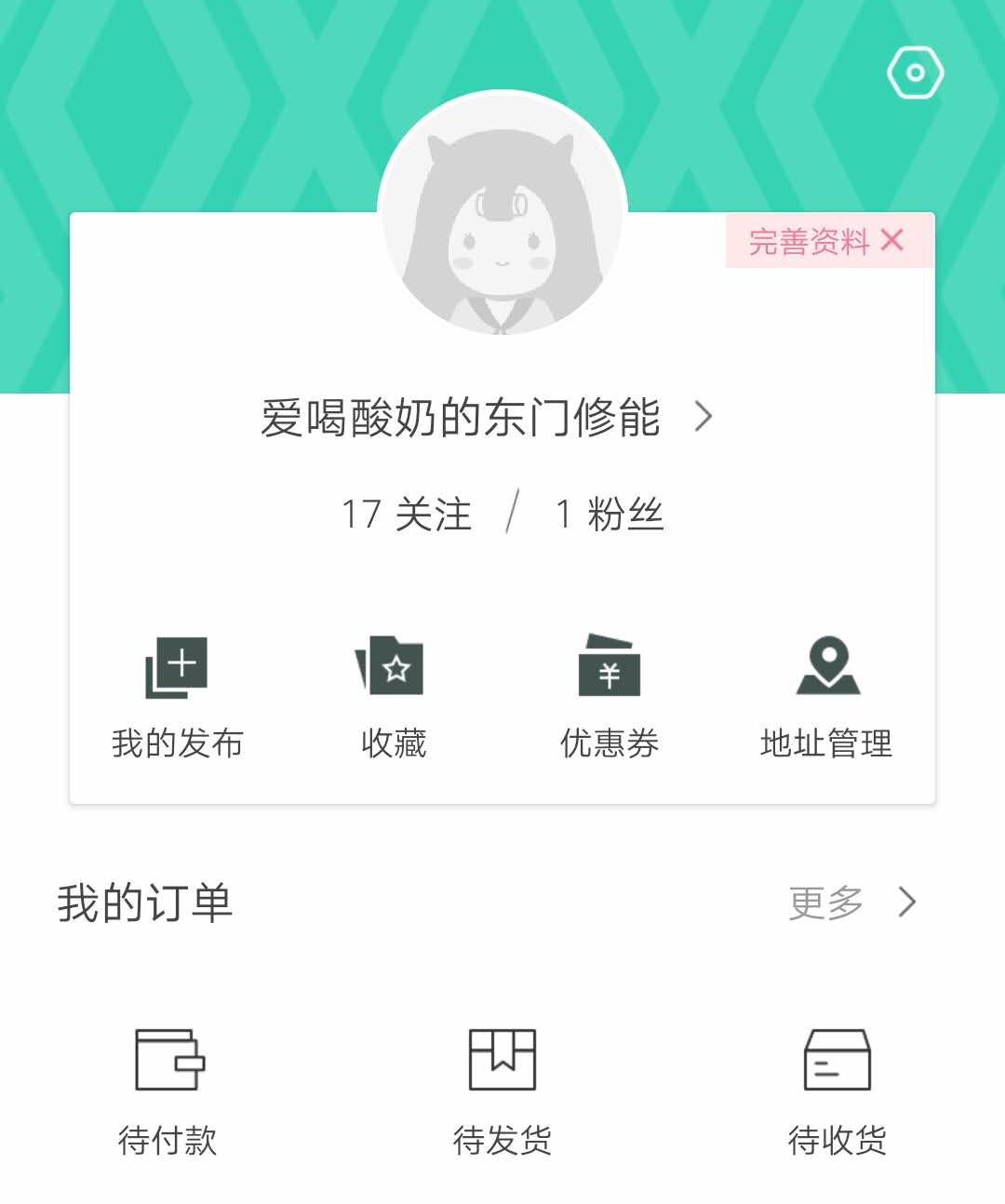Viewport: 1005px width, 1204px height.
Task: View the 1 粉丝 followers list
Action: (610, 515)
